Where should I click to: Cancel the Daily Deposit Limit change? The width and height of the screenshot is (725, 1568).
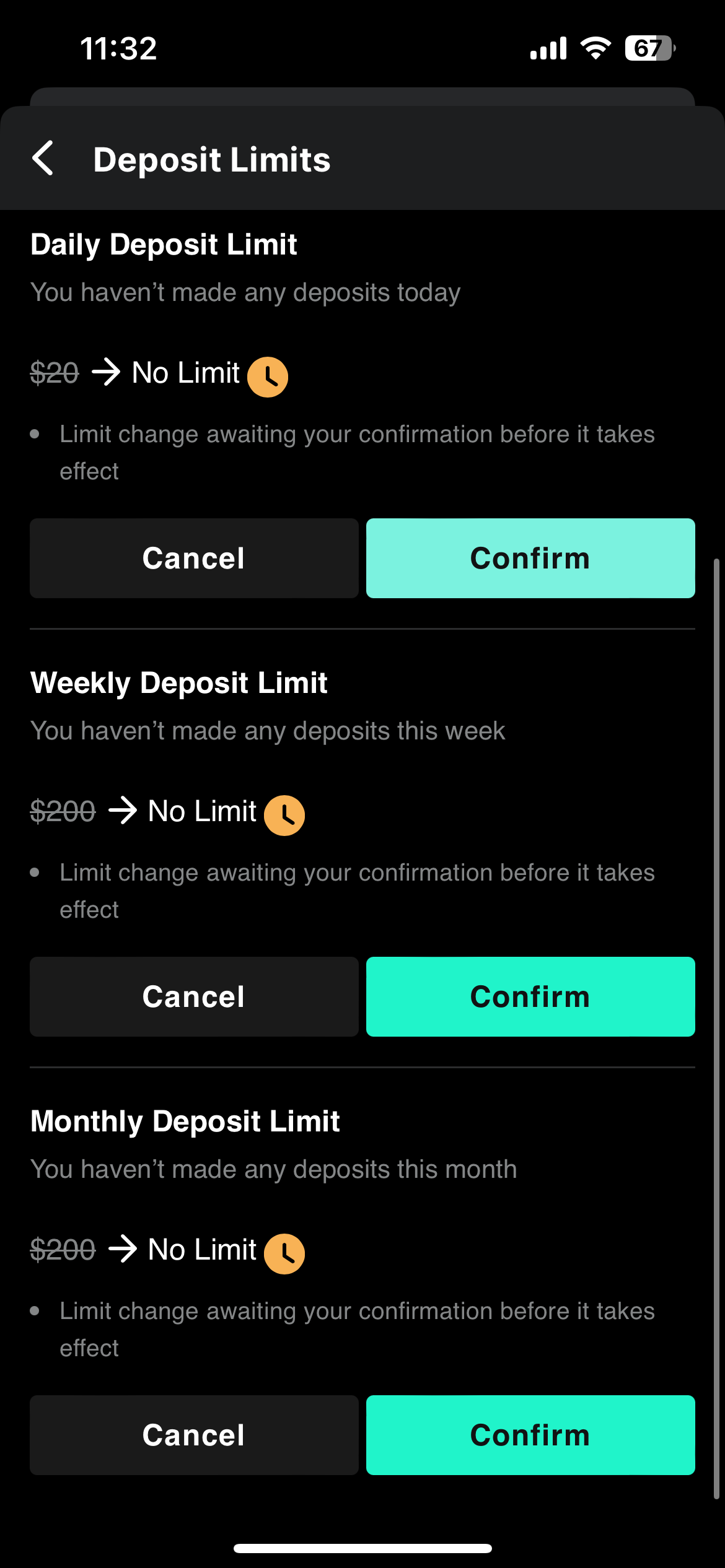(194, 558)
